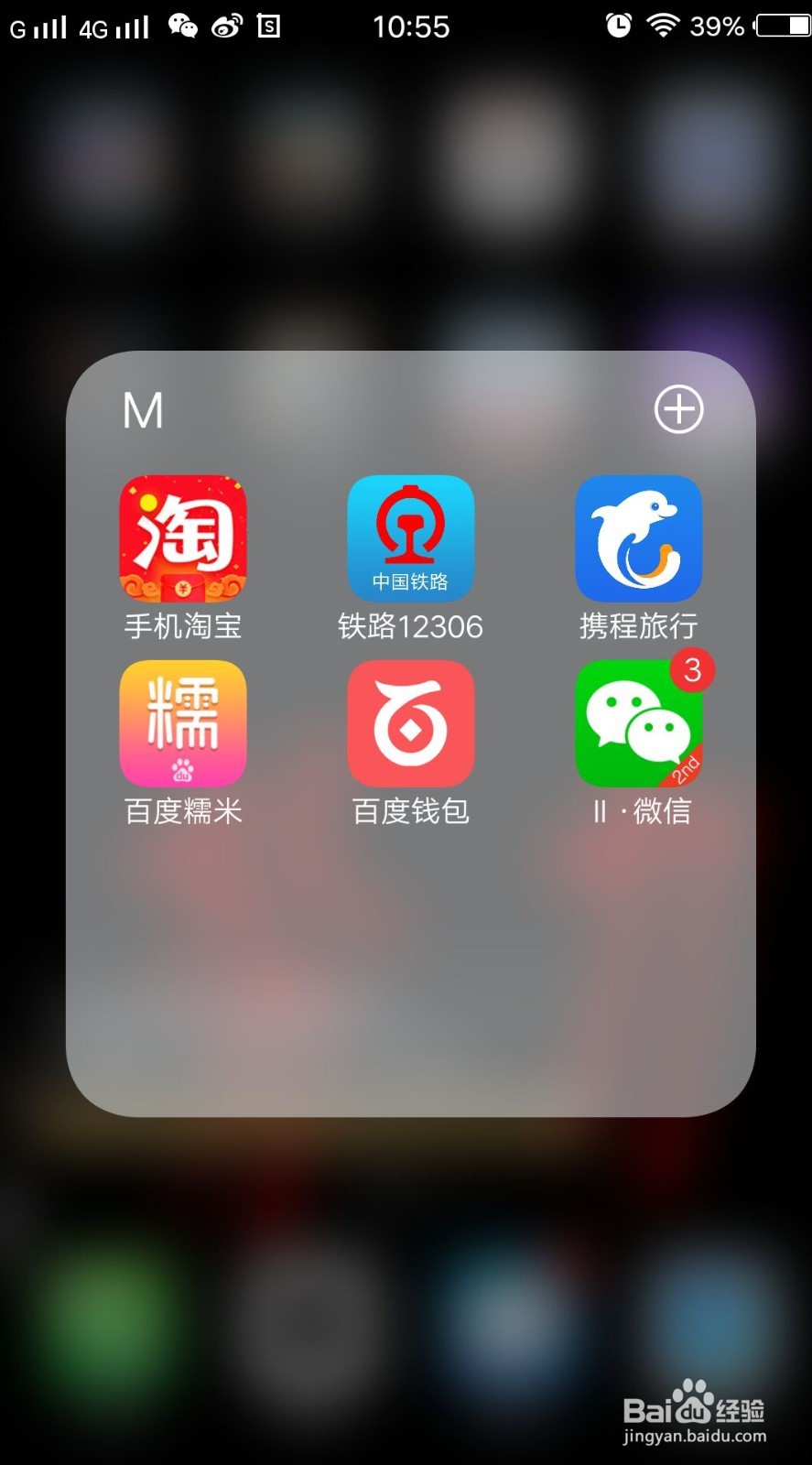Viewport: 812px width, 1465px height.
Task: Open the 手机淘宝 Taobao app
Action: coord(182,538)
